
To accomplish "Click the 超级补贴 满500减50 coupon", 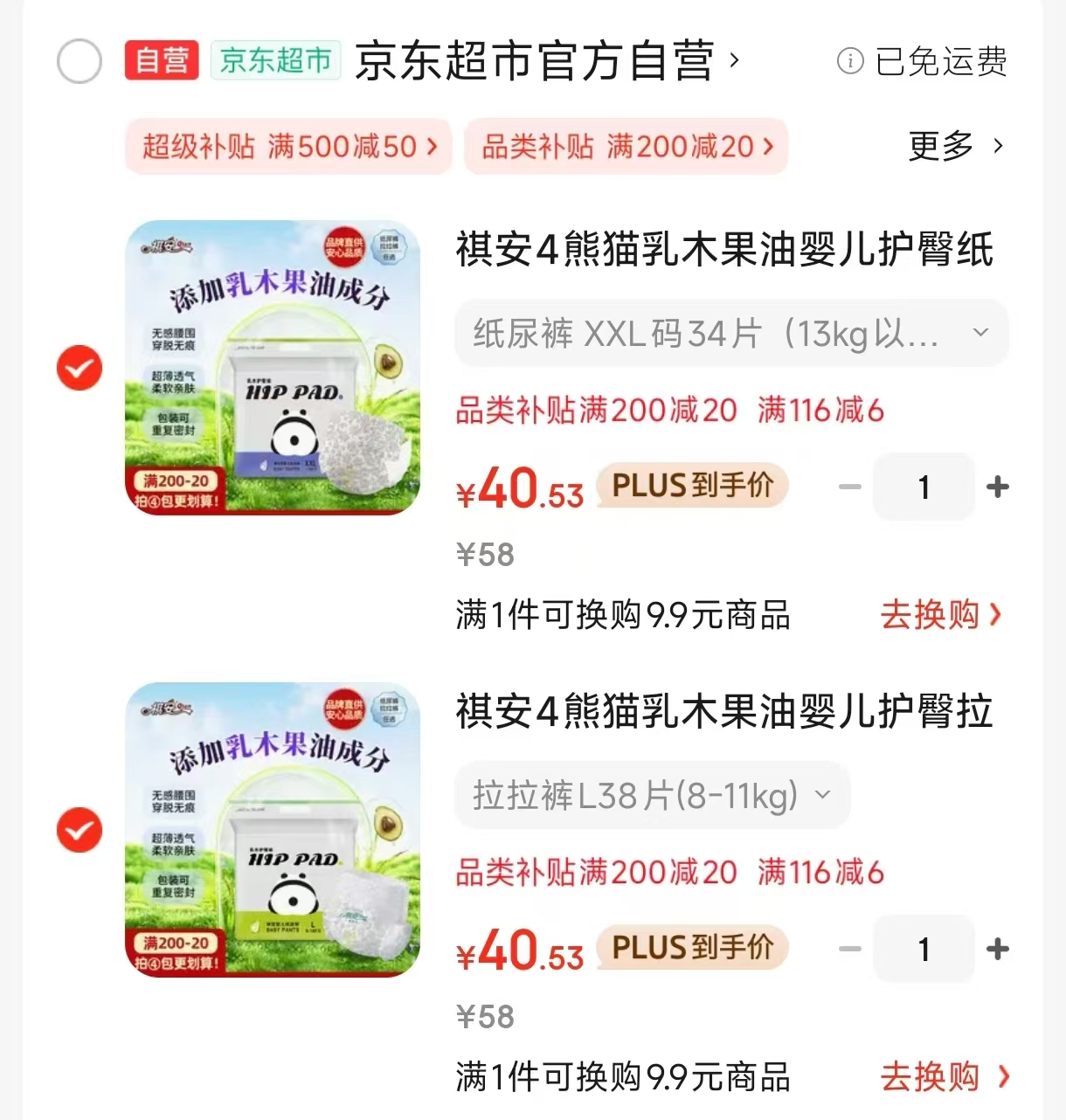I will click(x=288, y=147).
